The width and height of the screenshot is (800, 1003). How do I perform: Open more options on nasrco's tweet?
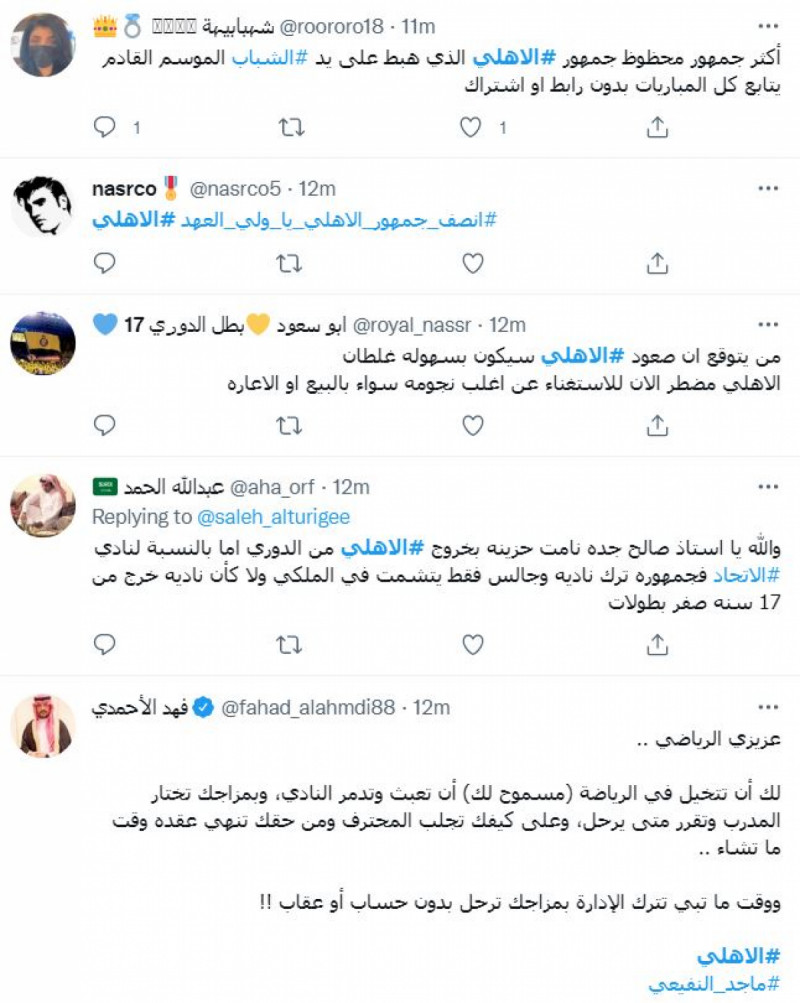click(x=767, y=188)
